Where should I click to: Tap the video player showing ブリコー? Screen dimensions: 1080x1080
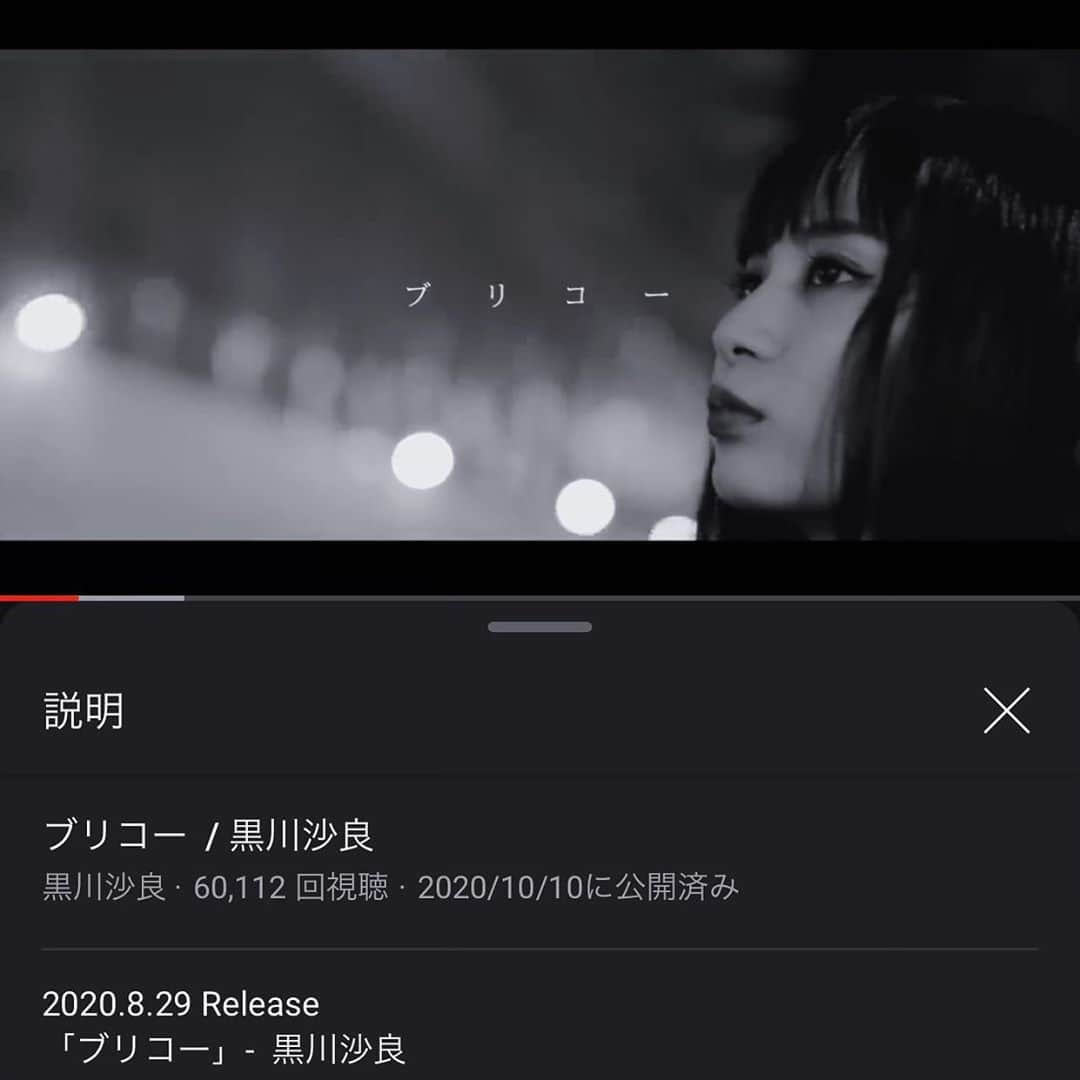(540, 295)
